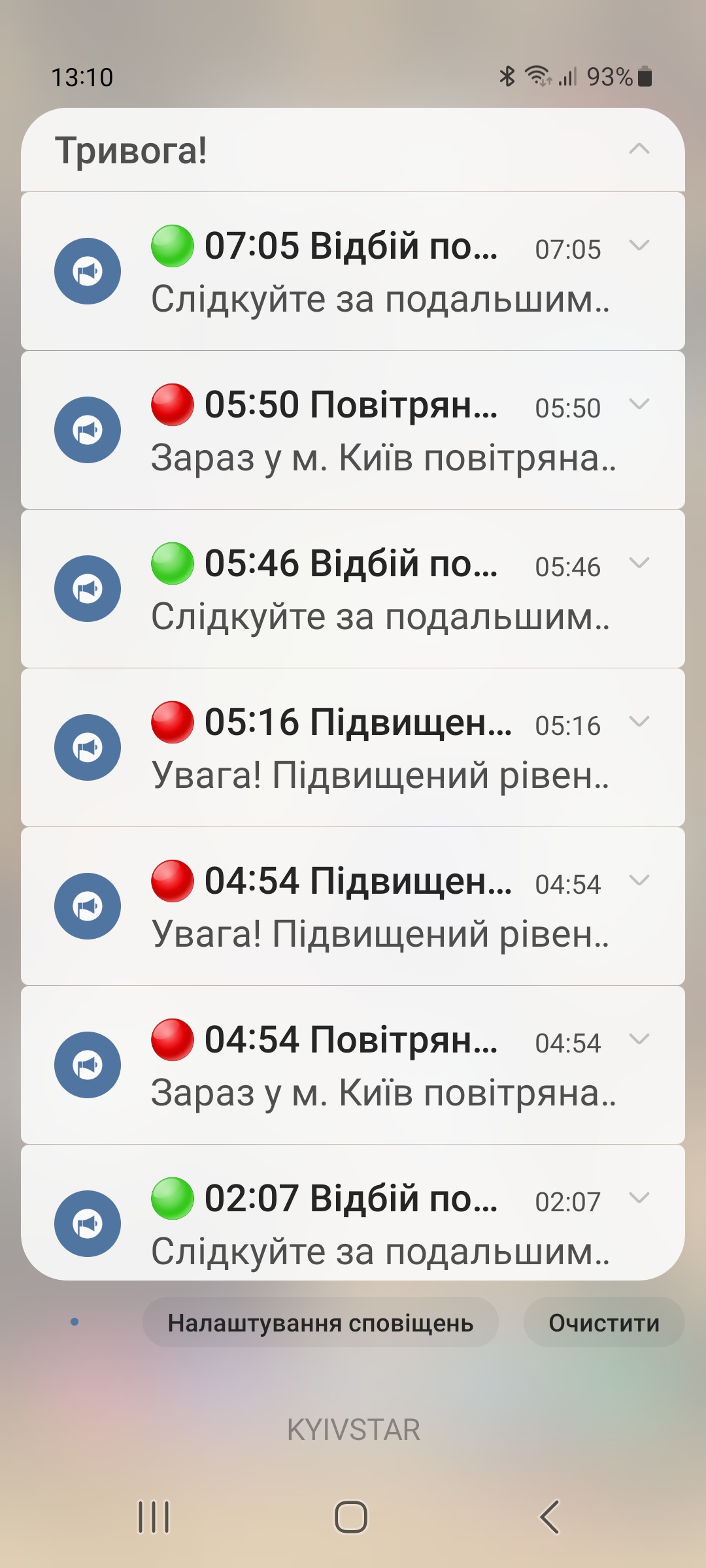Expand the 05:50 notification chevron
The height and width of the screenshot is (1568, 706).
[639, 404]
